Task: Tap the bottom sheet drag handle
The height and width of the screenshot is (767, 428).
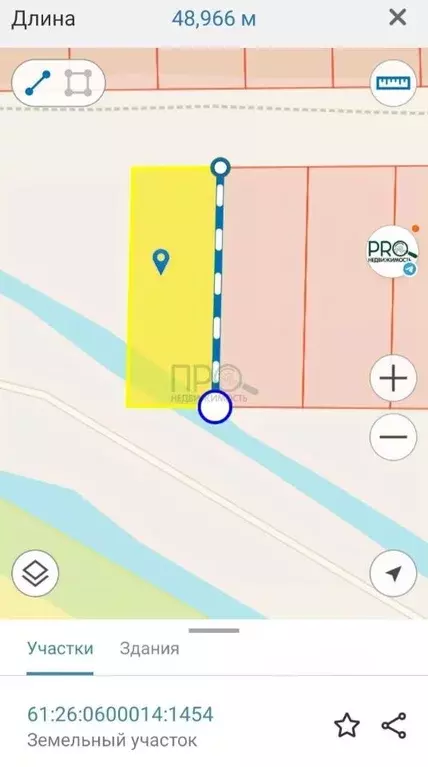Action: pos(214,631)
